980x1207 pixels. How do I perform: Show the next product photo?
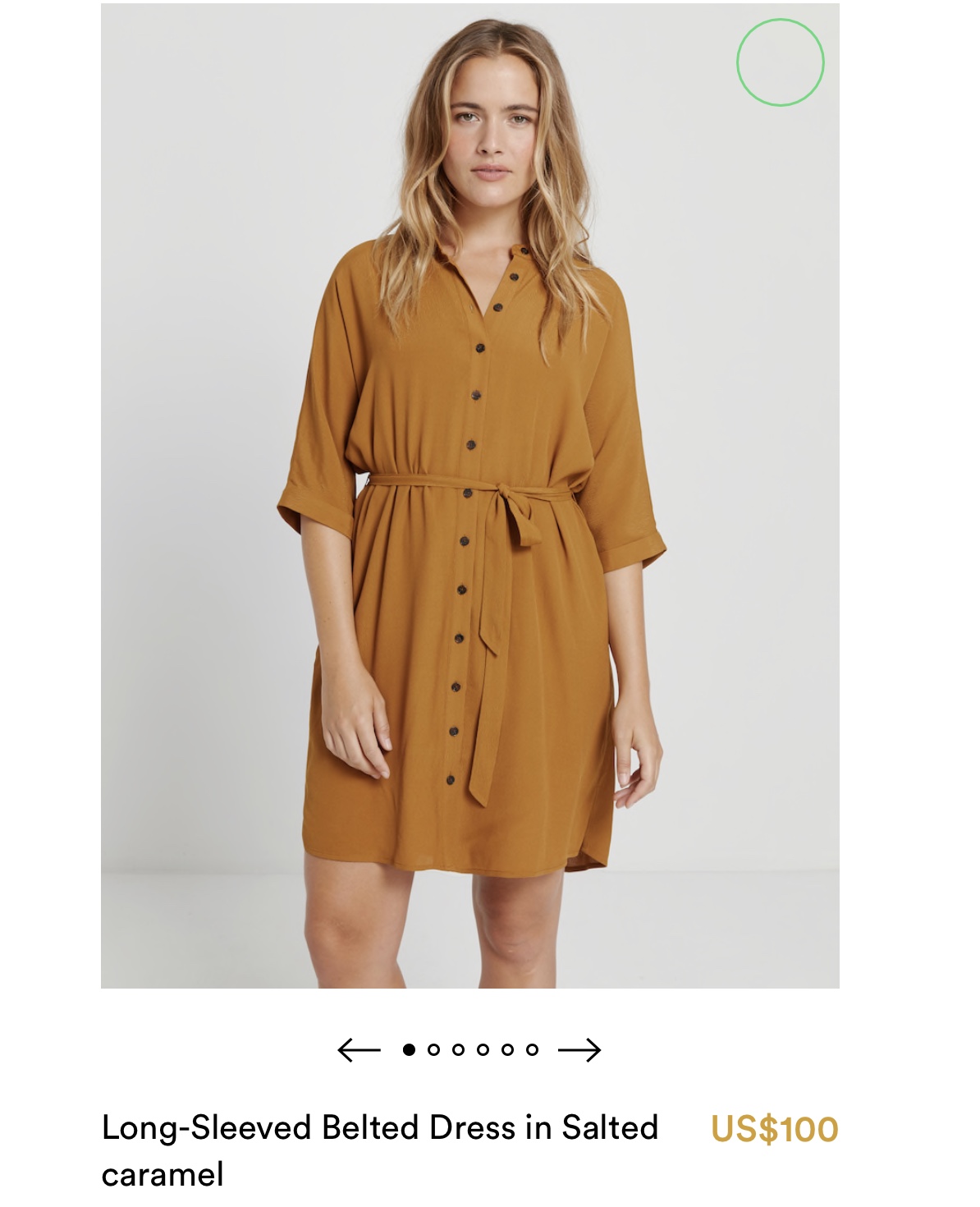pyautogui.click(x=579, y=1049)
